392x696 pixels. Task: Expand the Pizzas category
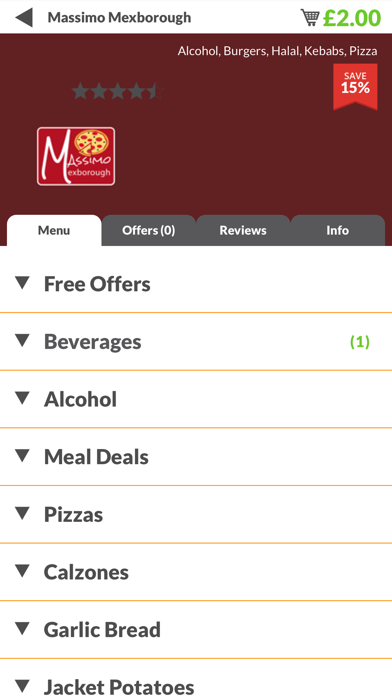[196, 515]
